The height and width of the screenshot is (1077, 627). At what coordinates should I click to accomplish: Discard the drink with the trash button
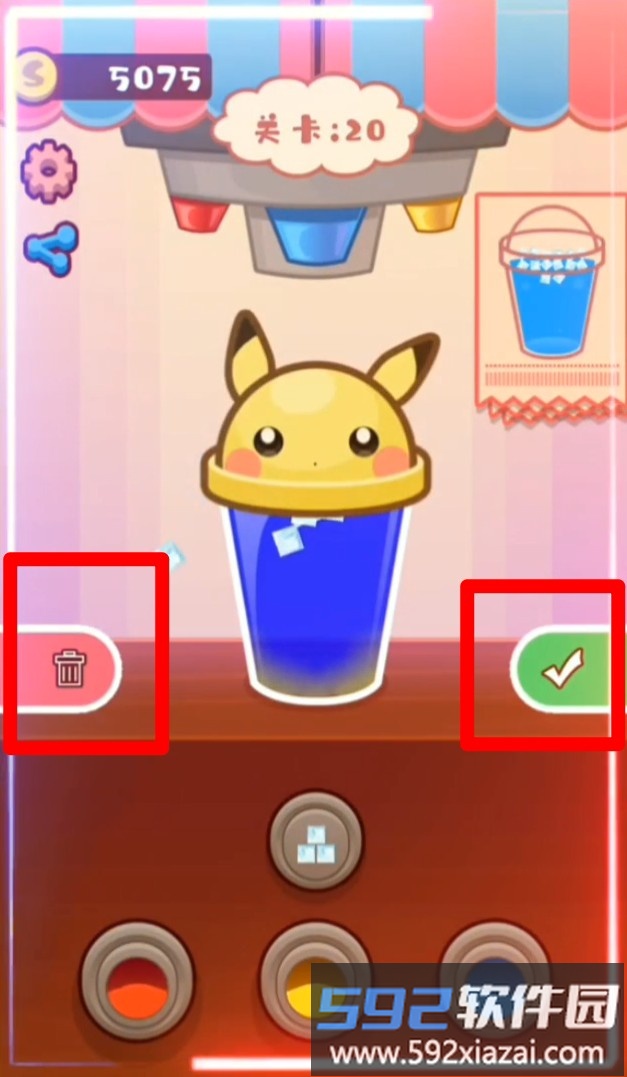click(x=68, y=668)
